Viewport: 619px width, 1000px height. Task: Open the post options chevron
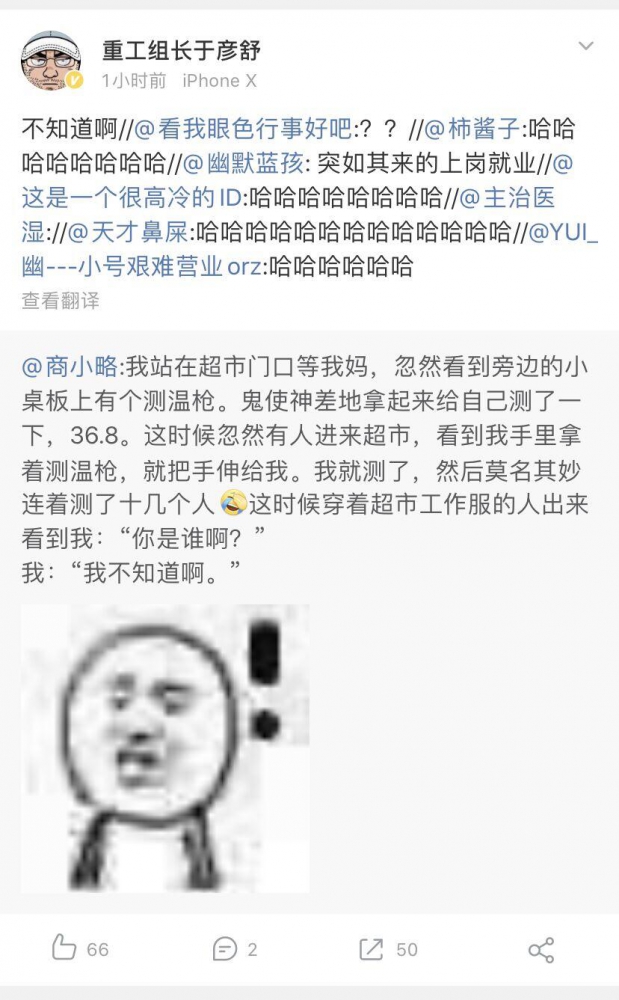pos(586,47)
